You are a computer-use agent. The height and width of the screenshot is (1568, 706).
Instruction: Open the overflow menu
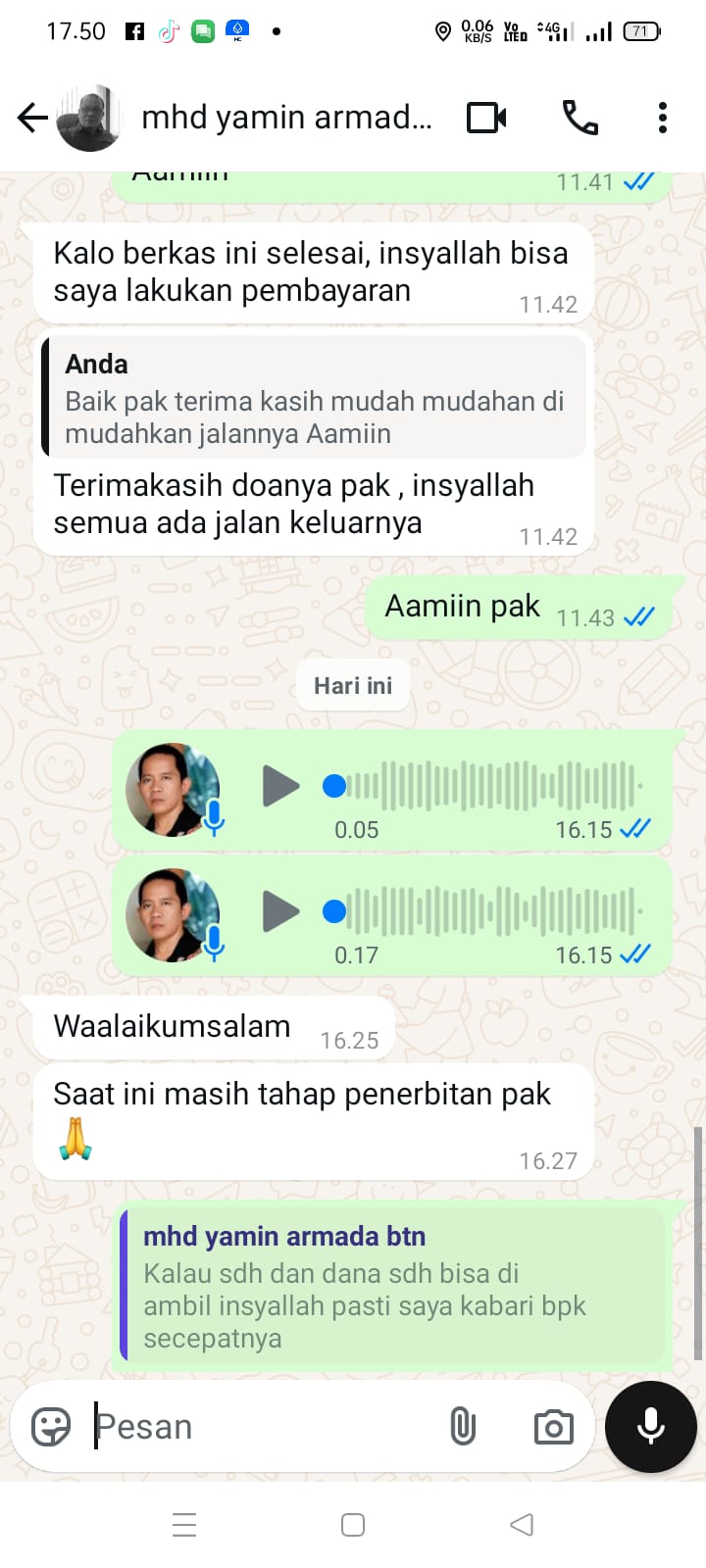tap(663, 119)
